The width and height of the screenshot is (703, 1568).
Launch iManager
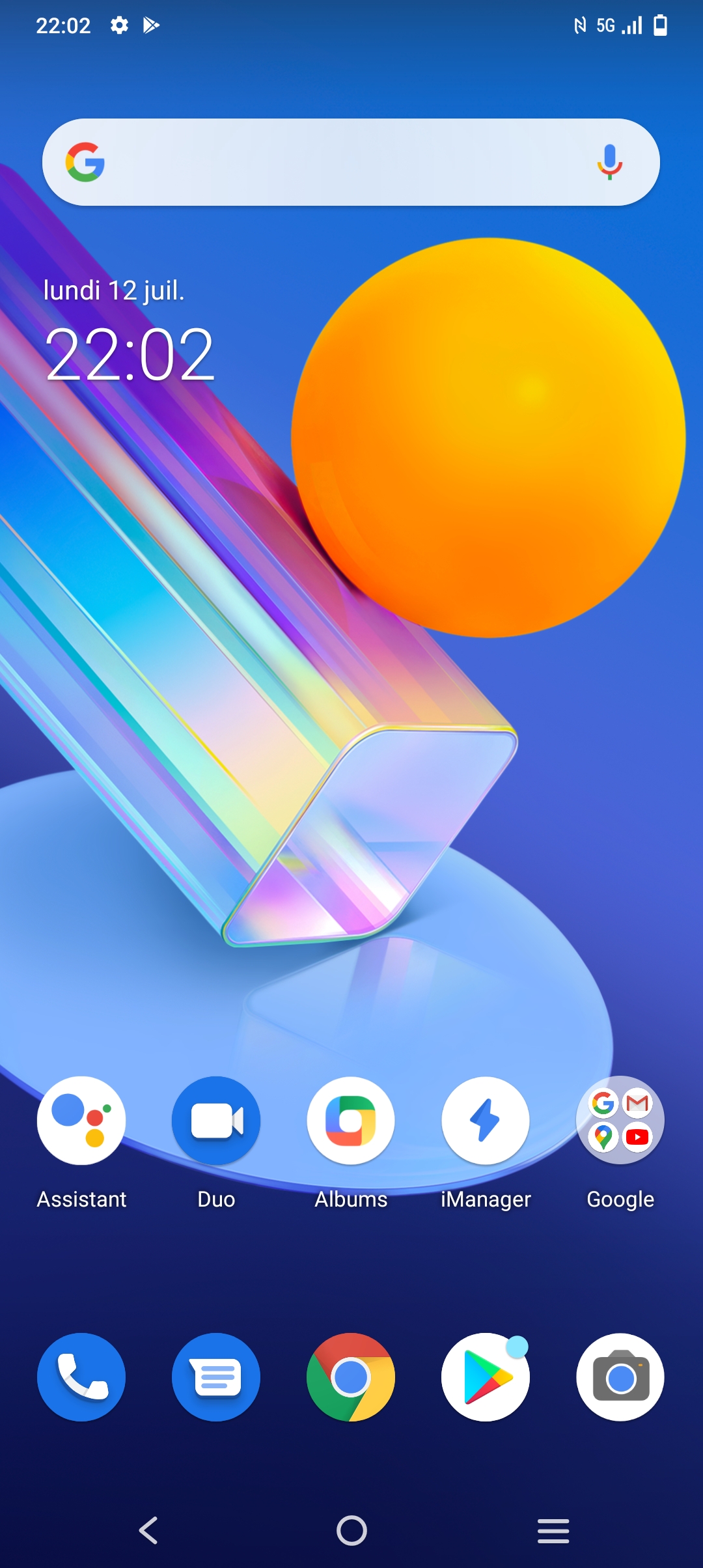pos(486,1121)
